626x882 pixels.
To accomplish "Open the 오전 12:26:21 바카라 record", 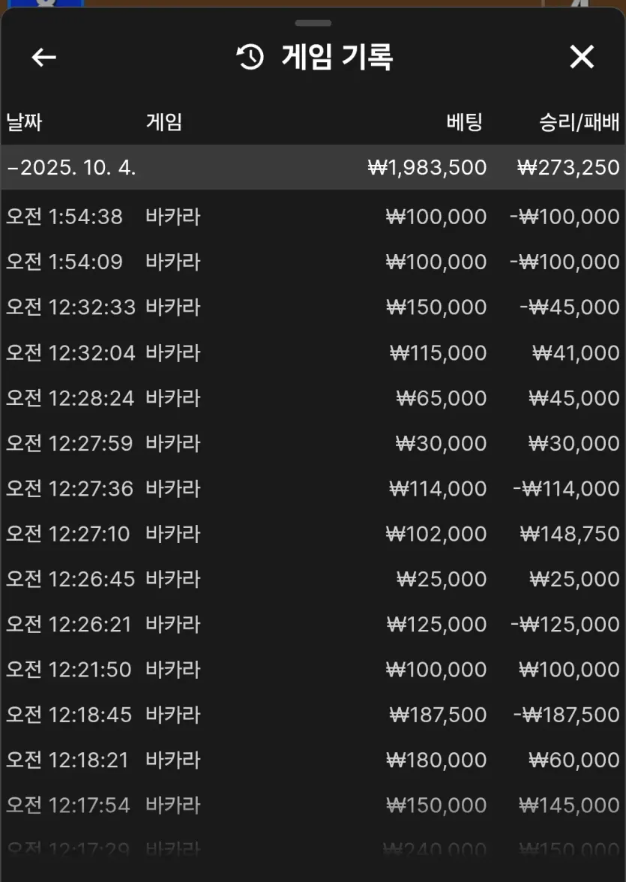I will click(312, 624).
